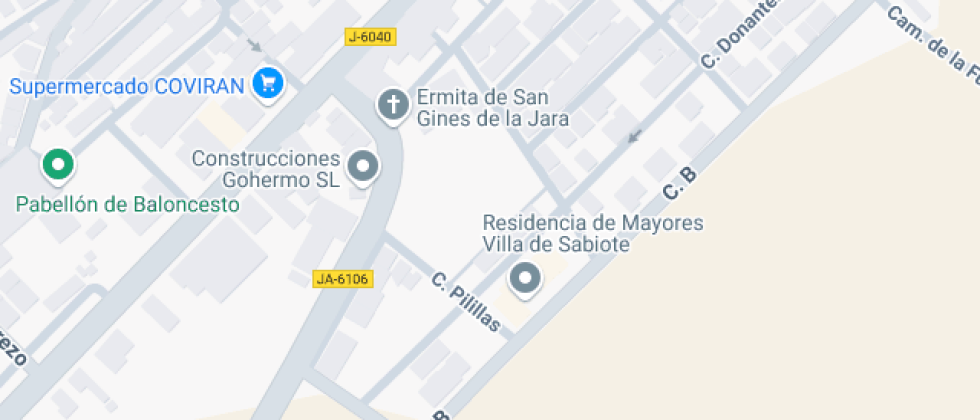Tap the Construcciones Gohermo SL pin
The height and width of the screenshot is (420, 980).
(362, 168)
